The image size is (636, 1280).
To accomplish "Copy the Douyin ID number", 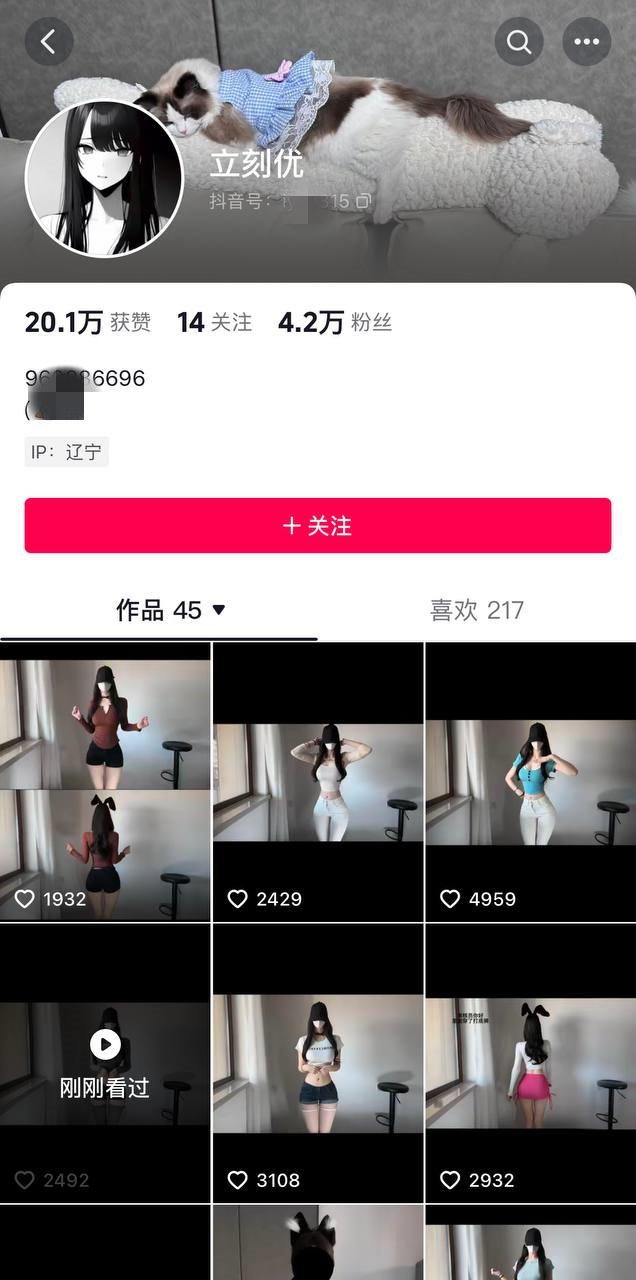I will click(x=363, y=201).
